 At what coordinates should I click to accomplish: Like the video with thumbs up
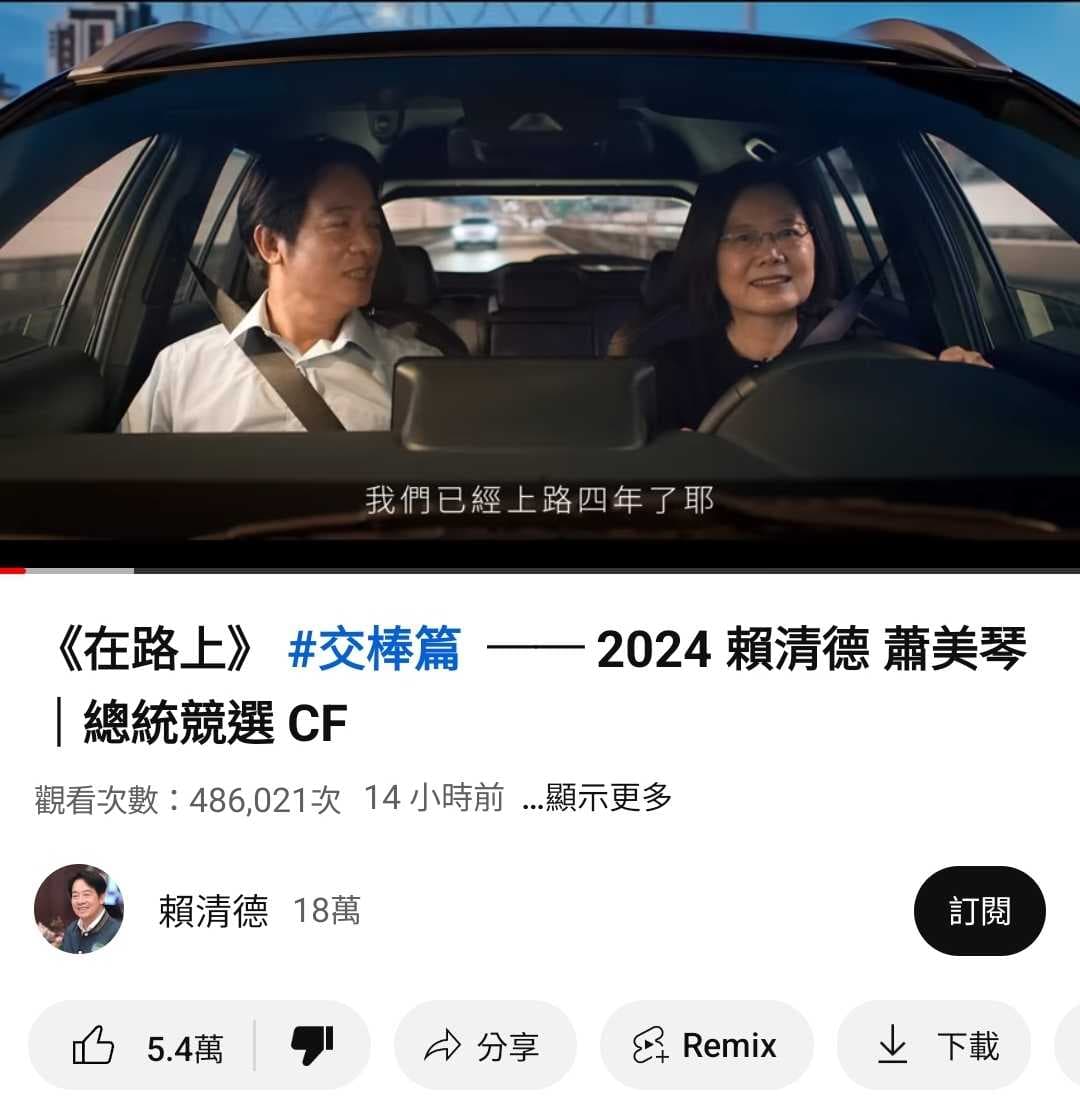[x=145, y=1046]
